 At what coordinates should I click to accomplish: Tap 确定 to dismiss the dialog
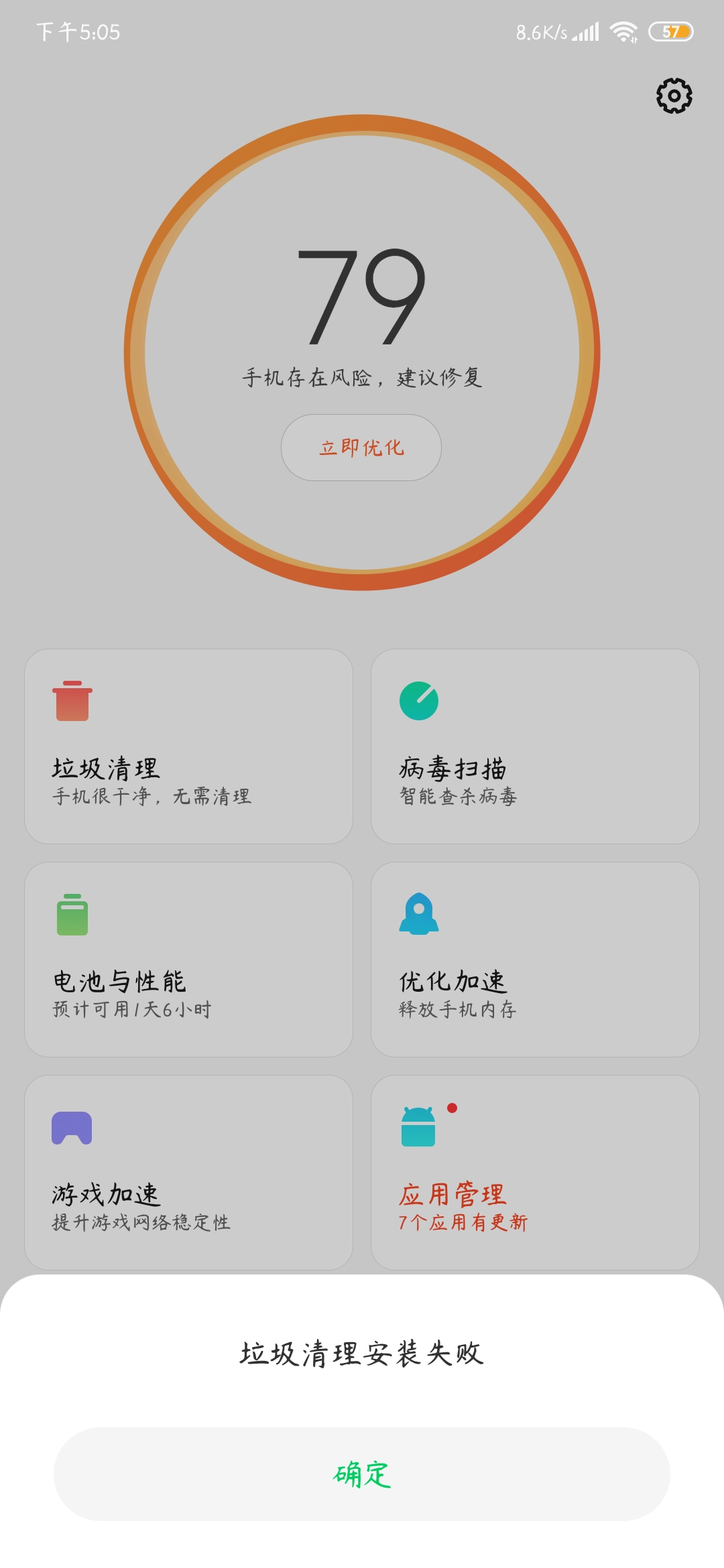point(362,1474)
